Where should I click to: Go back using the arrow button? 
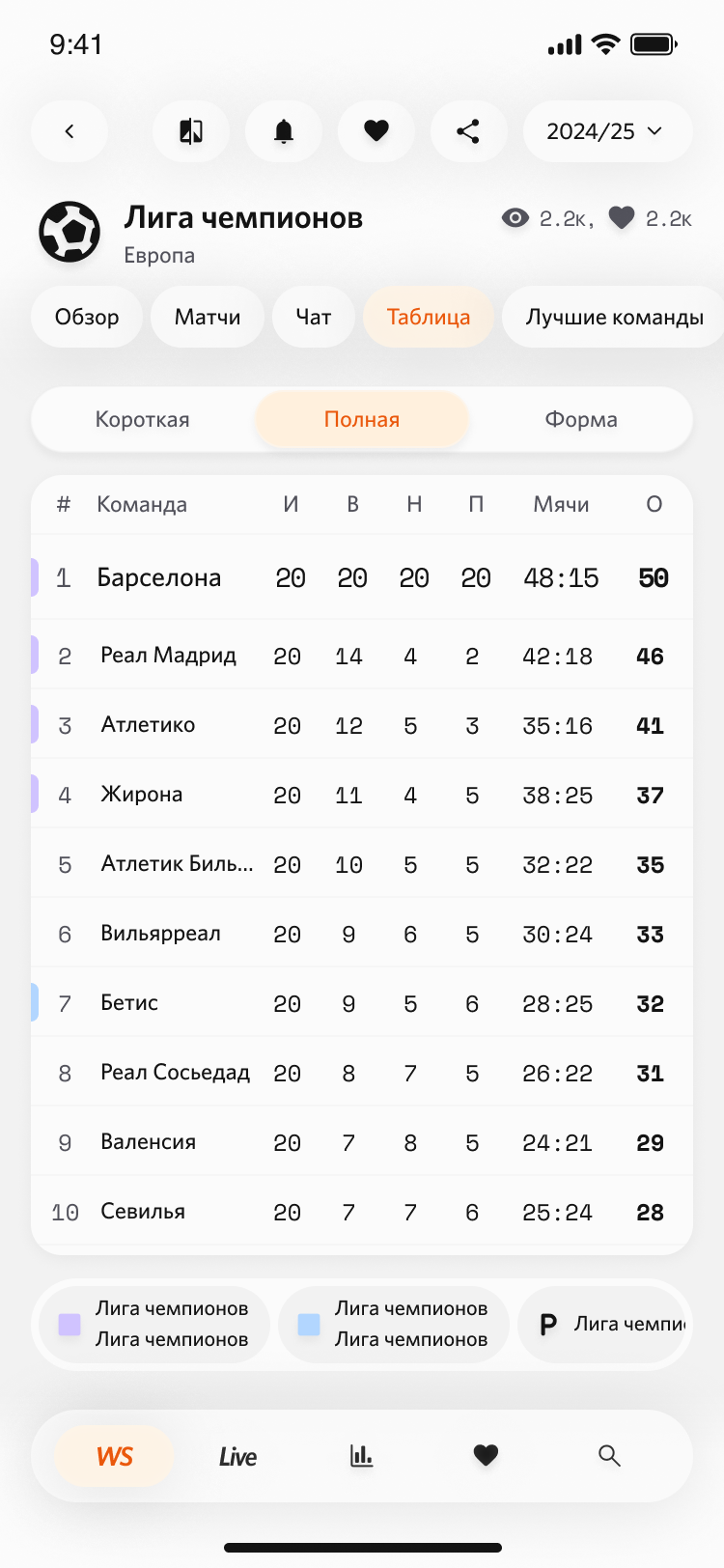click(x=70, y=131)
